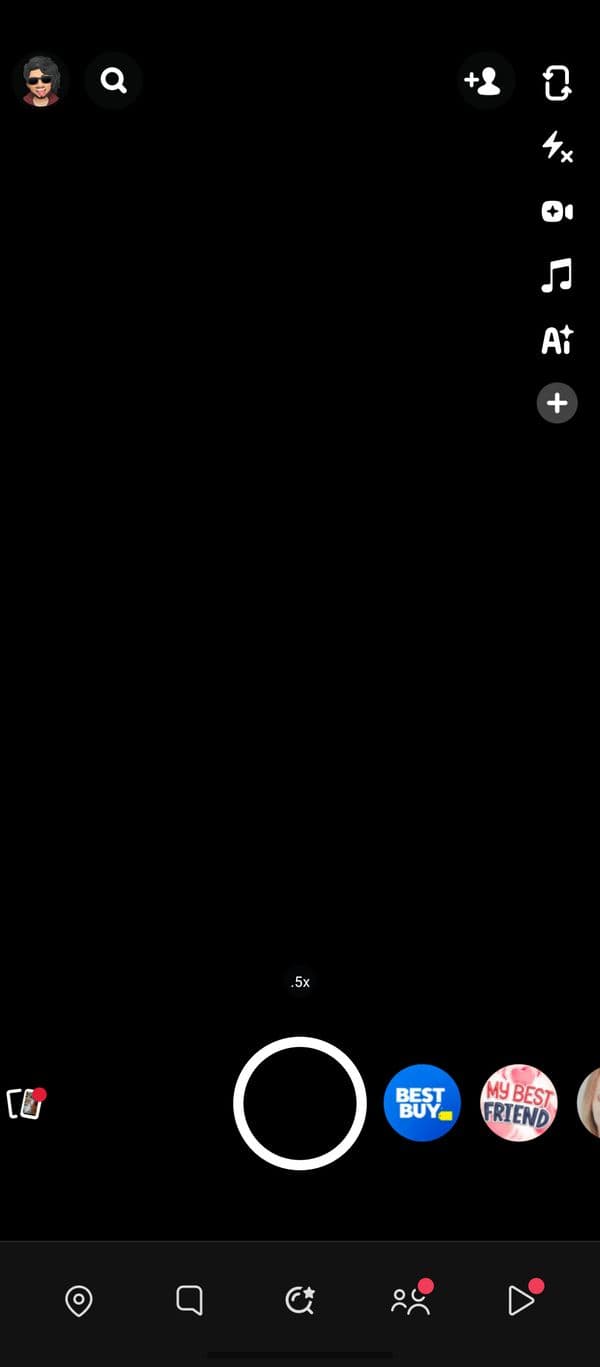Viewport: 600px width, 1367px height.
Task: Open the Stories friends tab
Action: pyautogui.click(x=410, y=1300)
